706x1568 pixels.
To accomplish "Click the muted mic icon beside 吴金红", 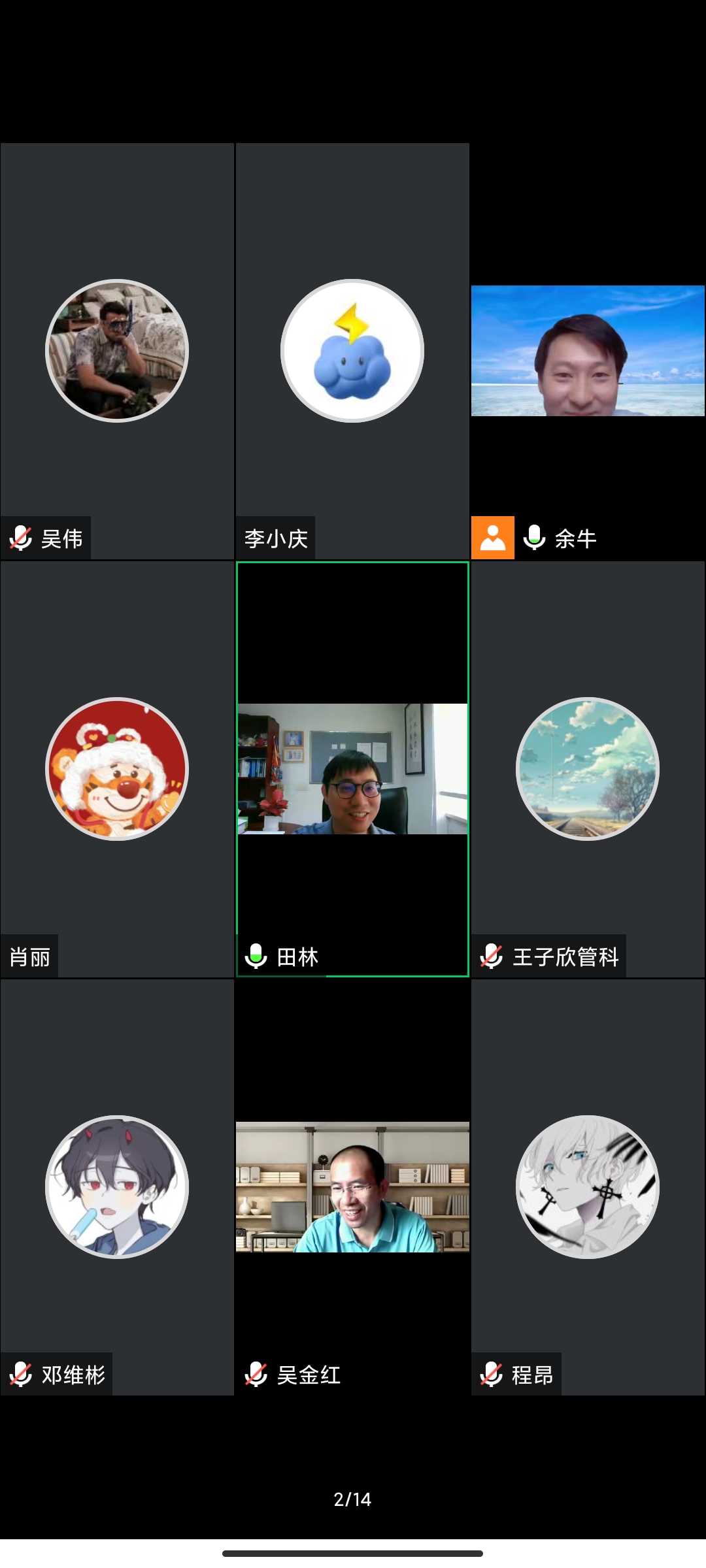I will coord(255,1375).
